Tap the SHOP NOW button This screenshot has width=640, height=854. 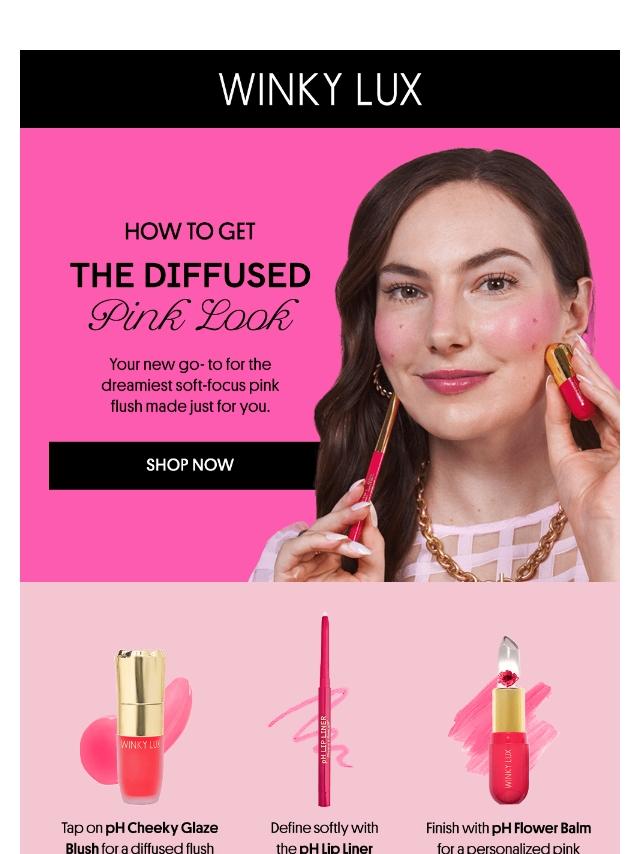[x=188, y=465]
